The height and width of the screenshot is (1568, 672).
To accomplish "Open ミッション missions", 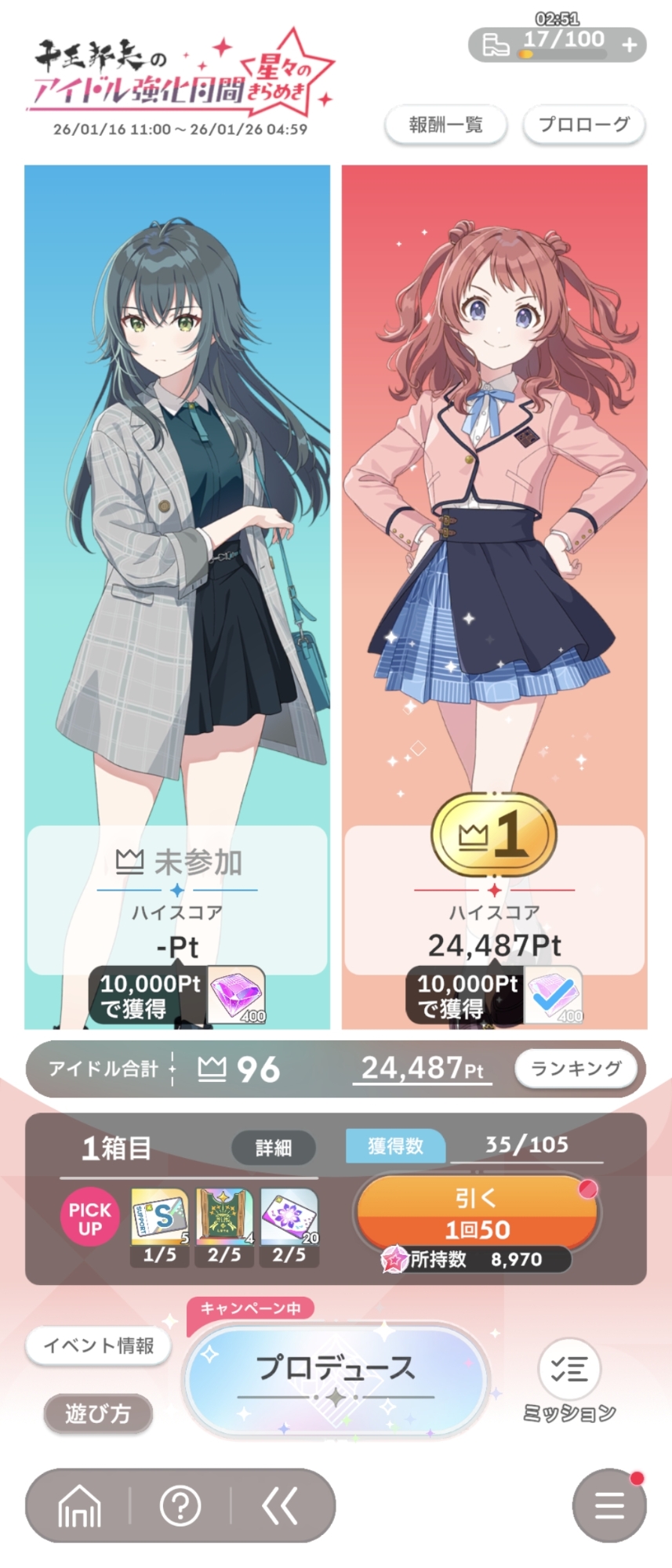I will 569,1381.
